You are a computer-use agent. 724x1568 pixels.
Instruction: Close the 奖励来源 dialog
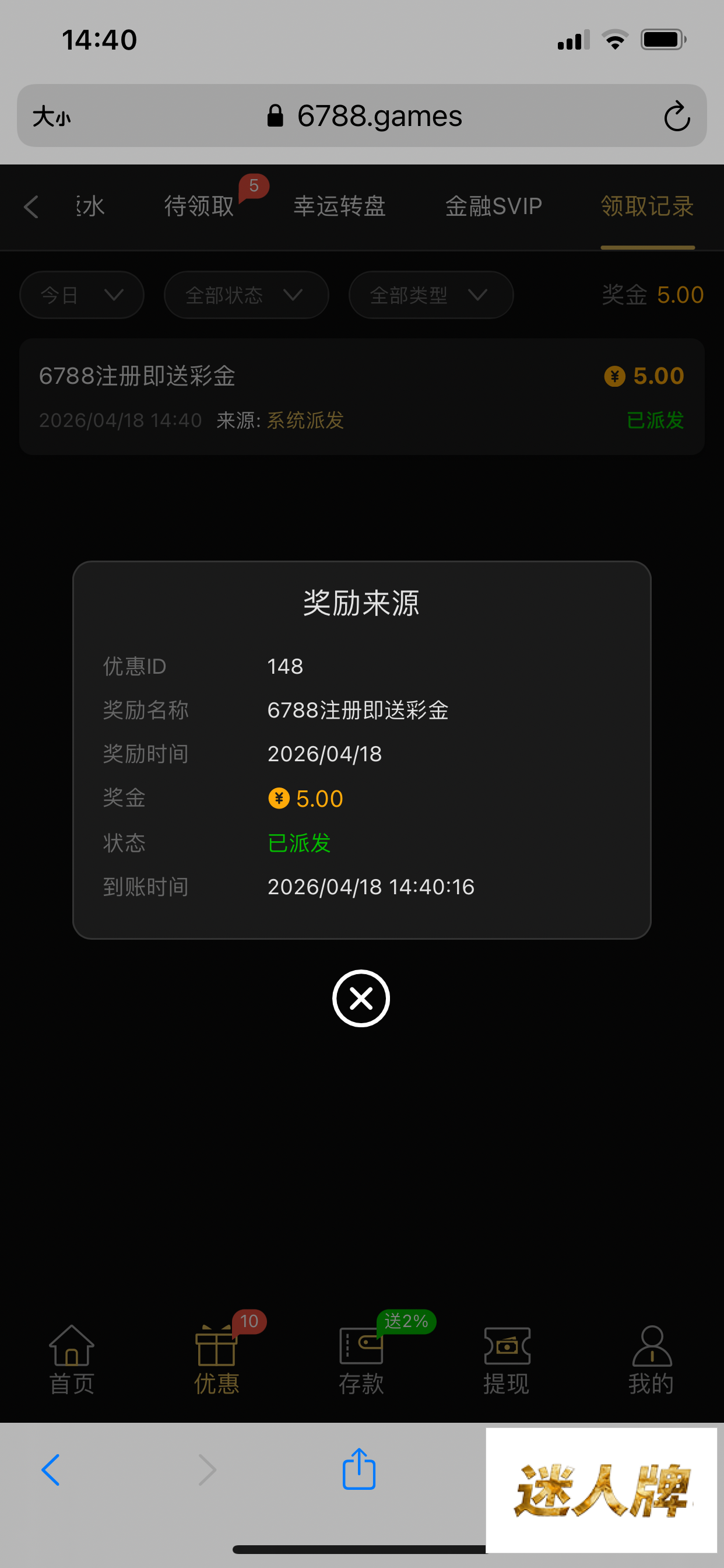coord(361,998)
